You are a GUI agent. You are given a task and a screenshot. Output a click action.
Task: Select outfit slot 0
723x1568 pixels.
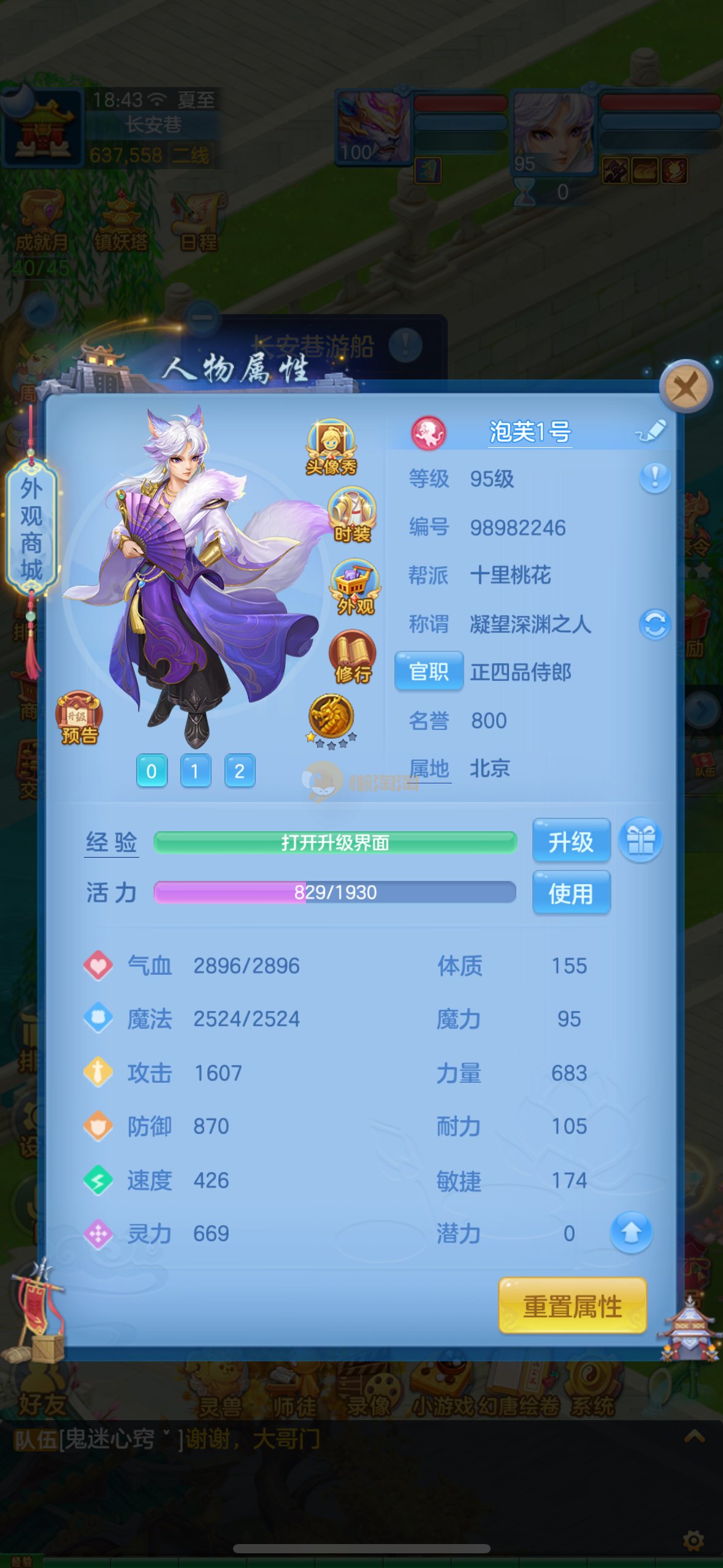coord(151,771)
